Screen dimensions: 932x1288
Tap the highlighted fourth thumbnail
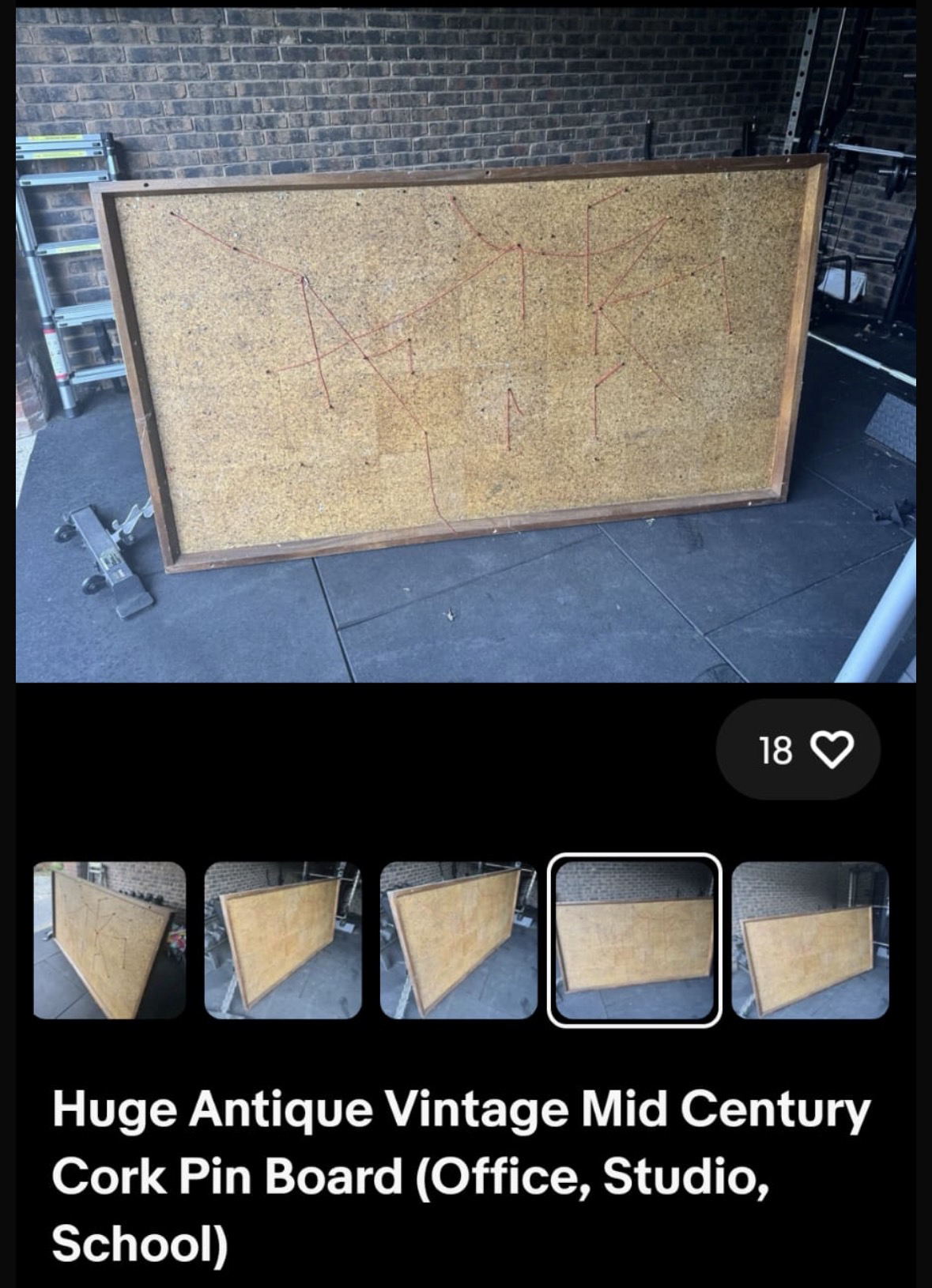[634, 940]
